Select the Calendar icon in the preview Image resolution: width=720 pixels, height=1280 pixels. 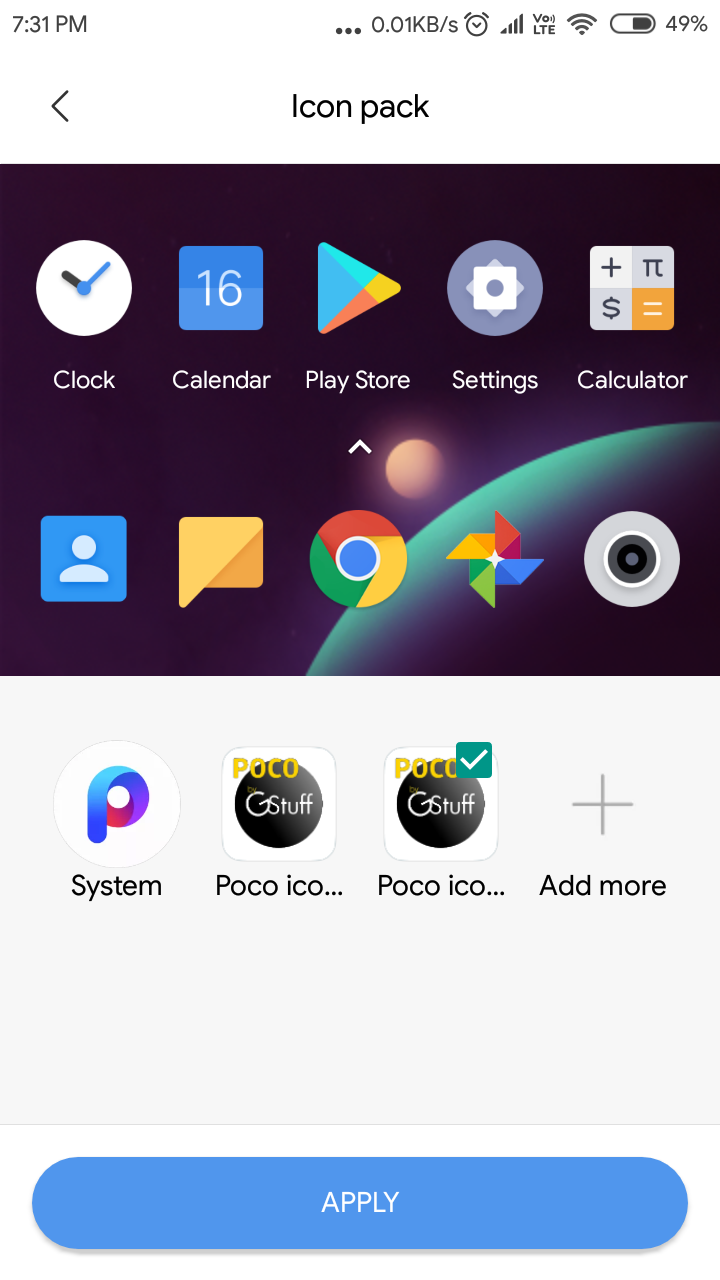coord(221,288)
